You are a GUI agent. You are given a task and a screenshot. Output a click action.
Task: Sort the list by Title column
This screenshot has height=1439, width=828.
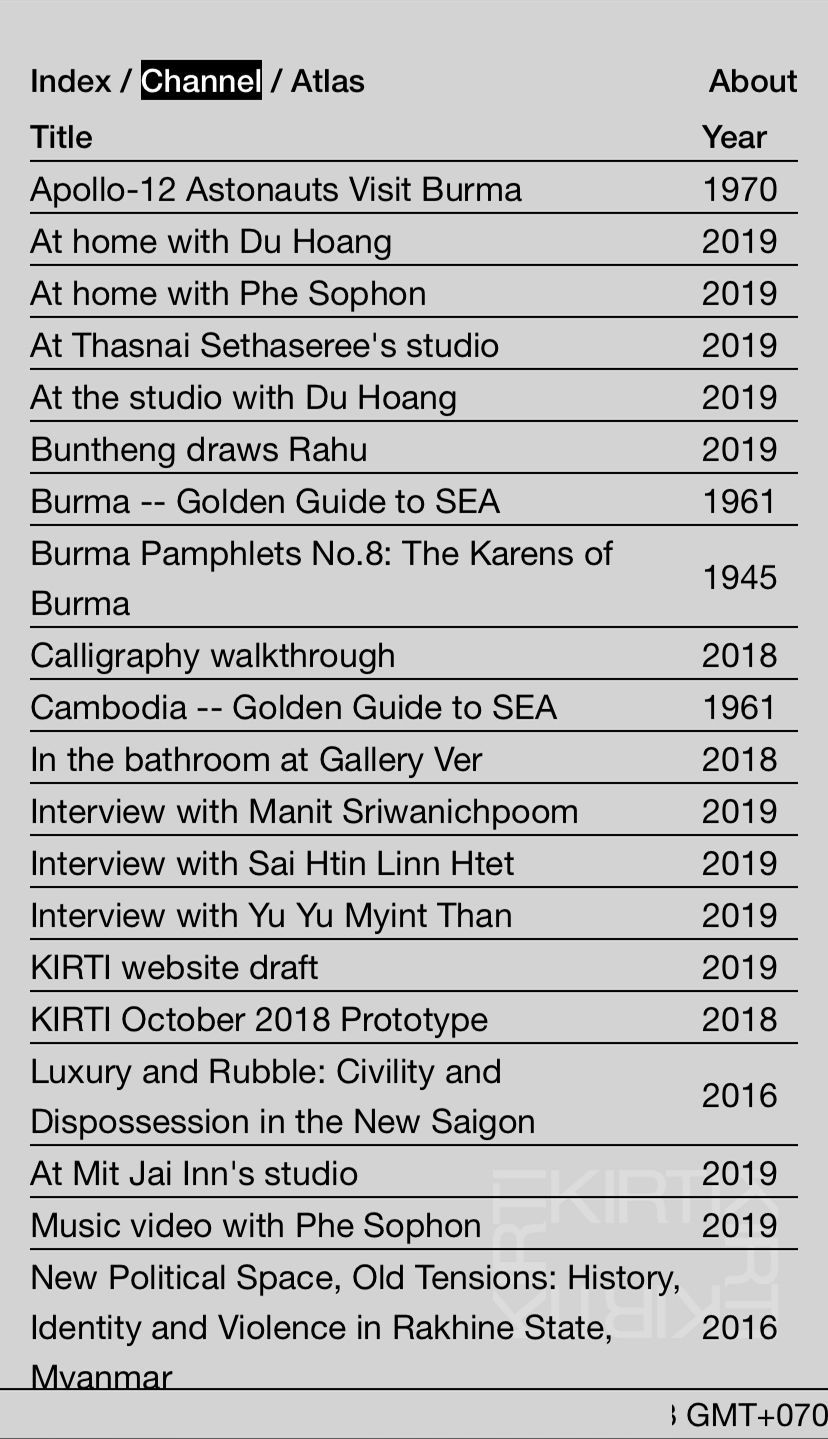[61, 137]
